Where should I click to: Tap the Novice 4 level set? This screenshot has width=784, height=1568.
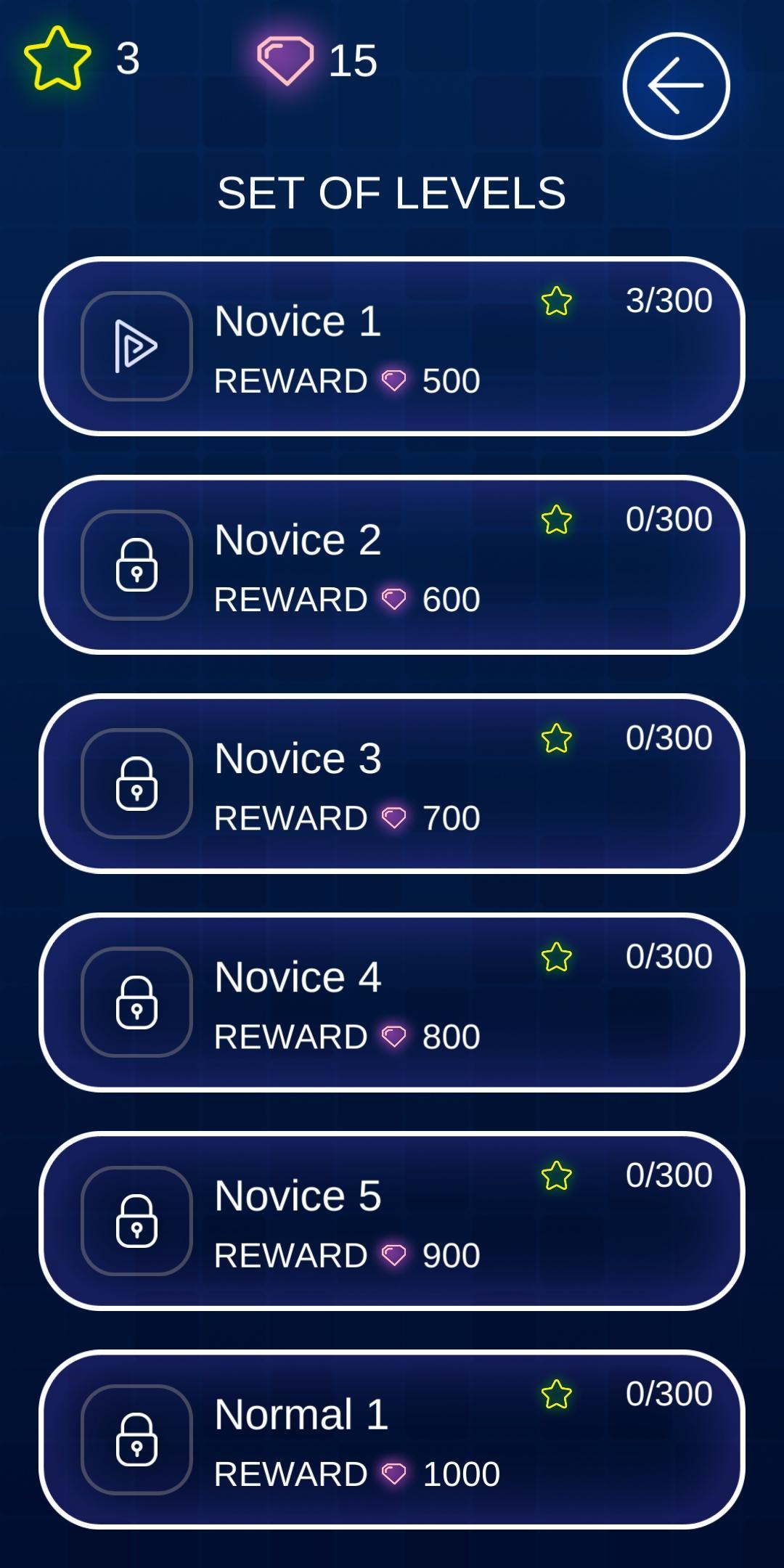(392, 1003)
